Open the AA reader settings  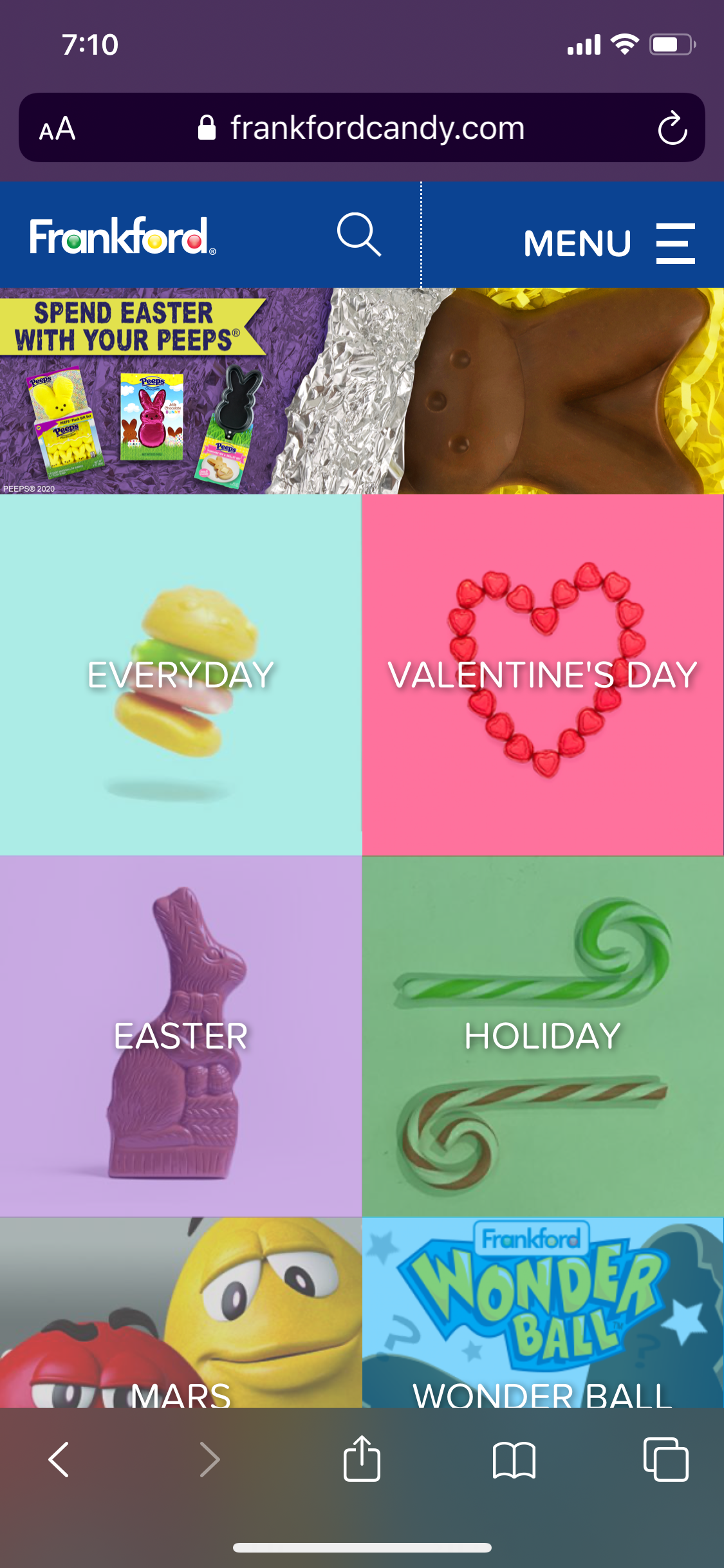[57, 129]
